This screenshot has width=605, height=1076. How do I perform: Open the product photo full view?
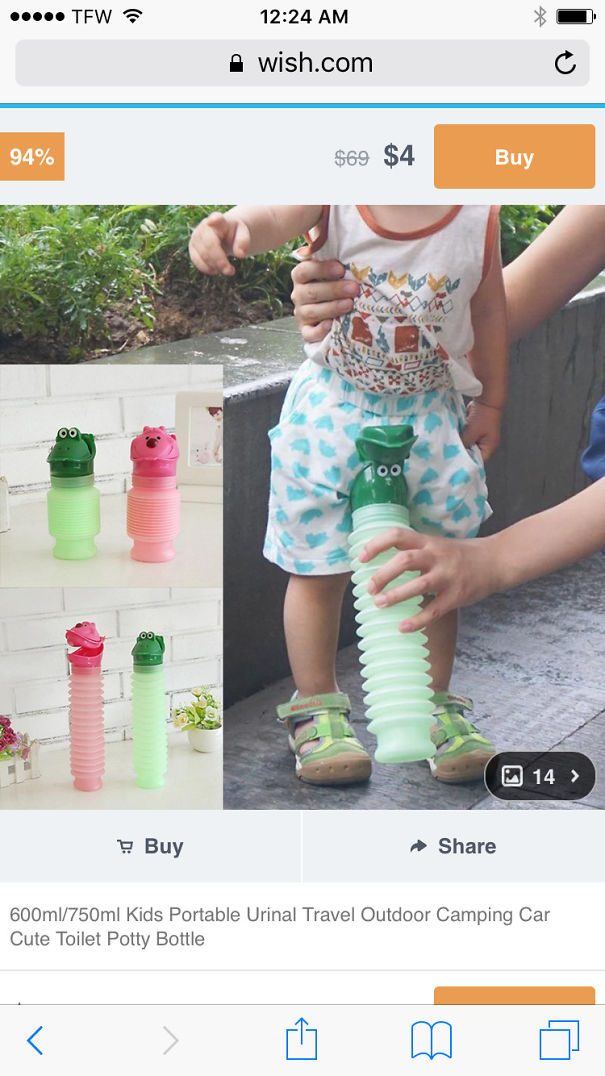(x=302, y=507)
